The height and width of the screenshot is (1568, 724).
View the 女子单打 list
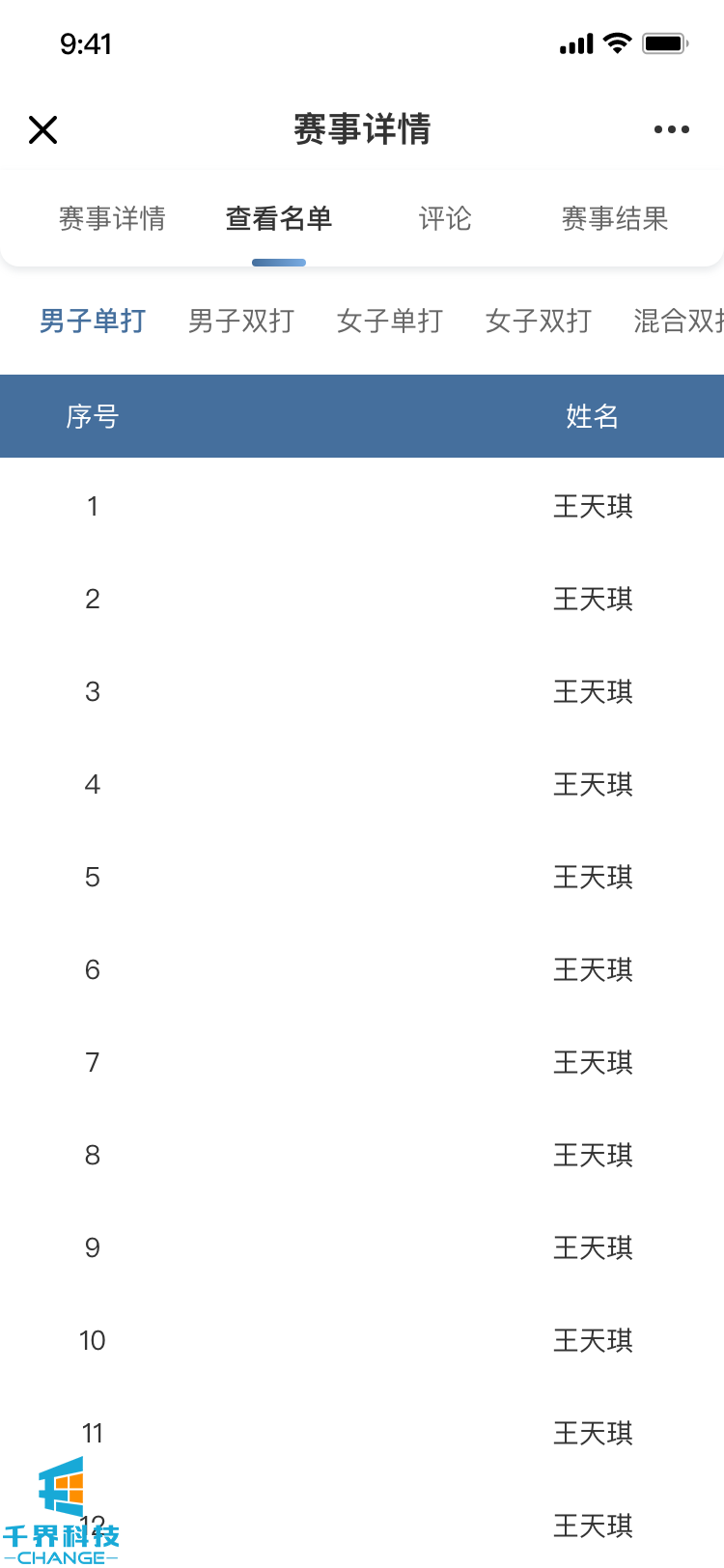click(x=390, y=322)
